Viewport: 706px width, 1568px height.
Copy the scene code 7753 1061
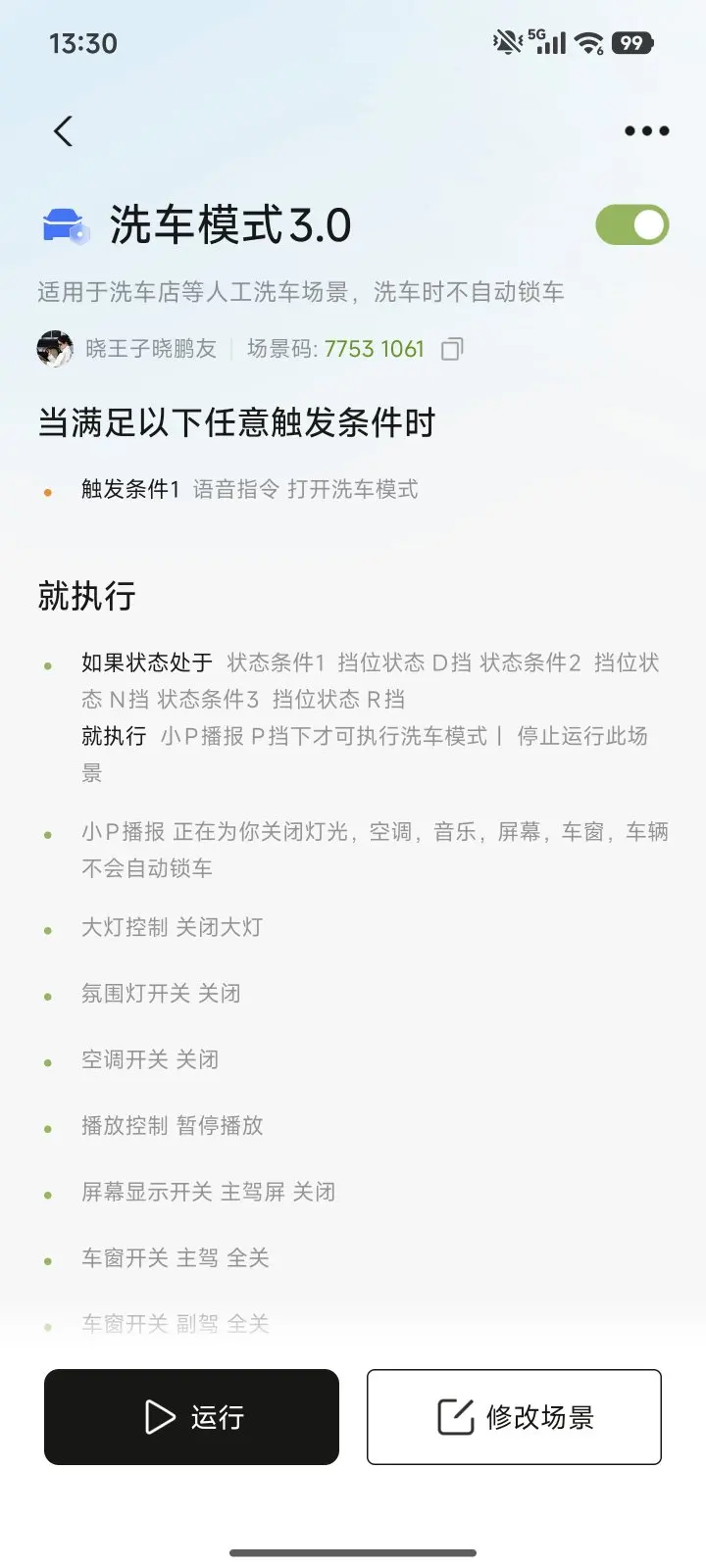point(452,349)
